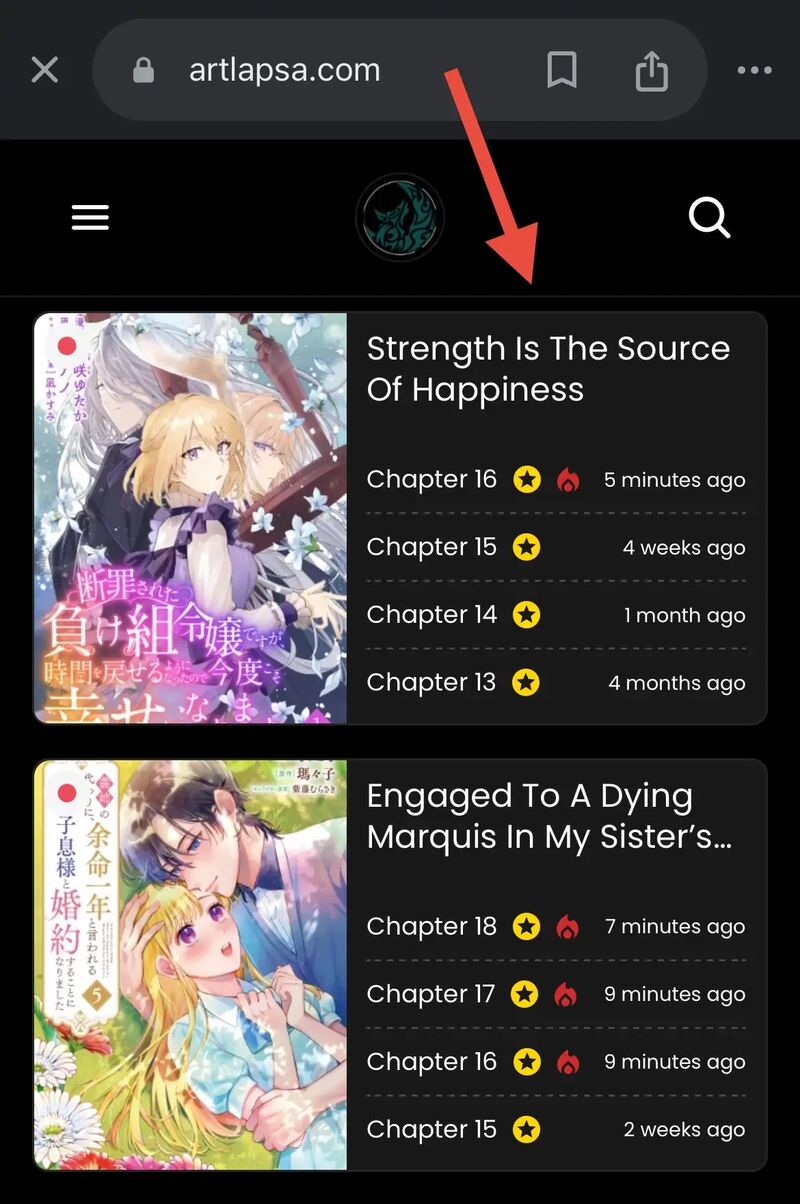Read Chapter 18 posted 7 minutes ago

[x=432, y=927]
